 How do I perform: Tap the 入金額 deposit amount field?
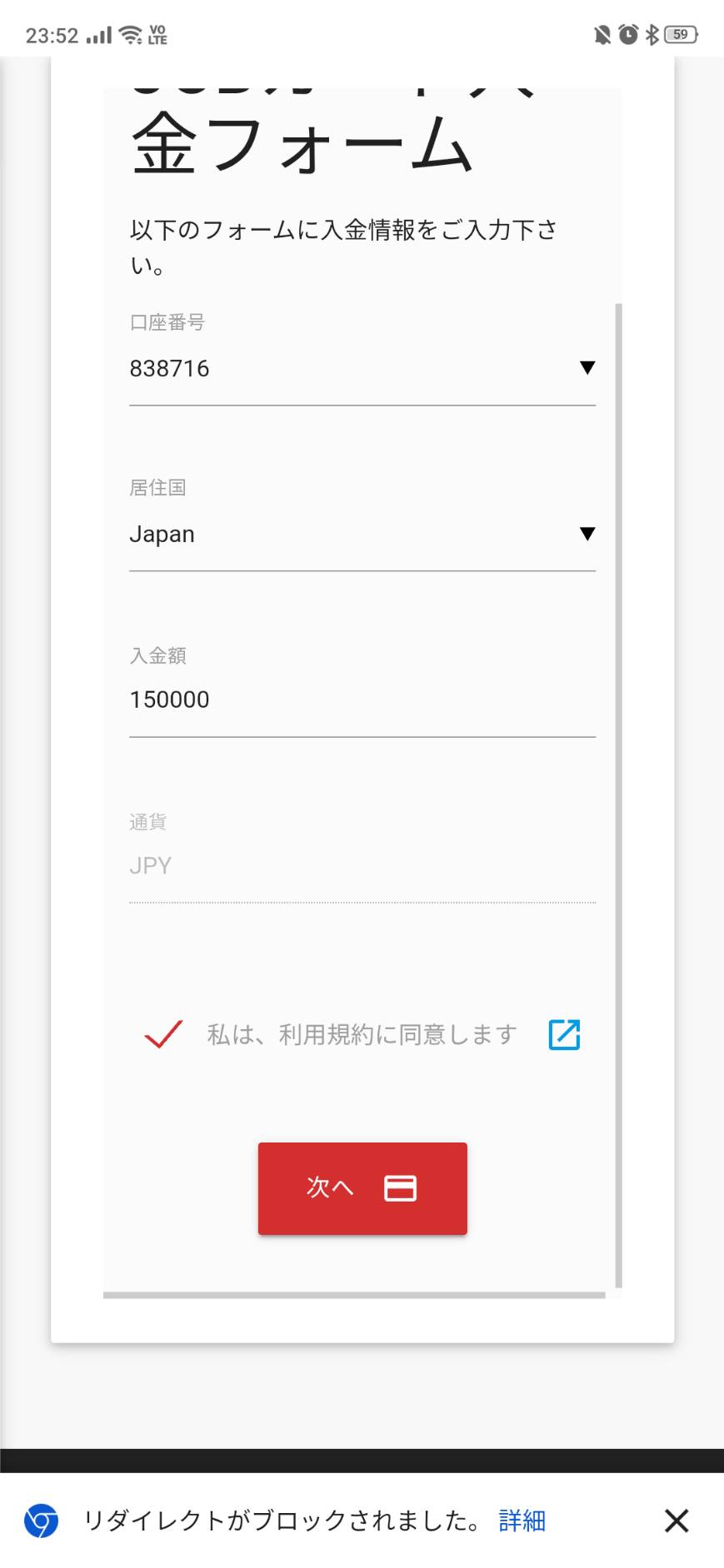click(362, 700)
